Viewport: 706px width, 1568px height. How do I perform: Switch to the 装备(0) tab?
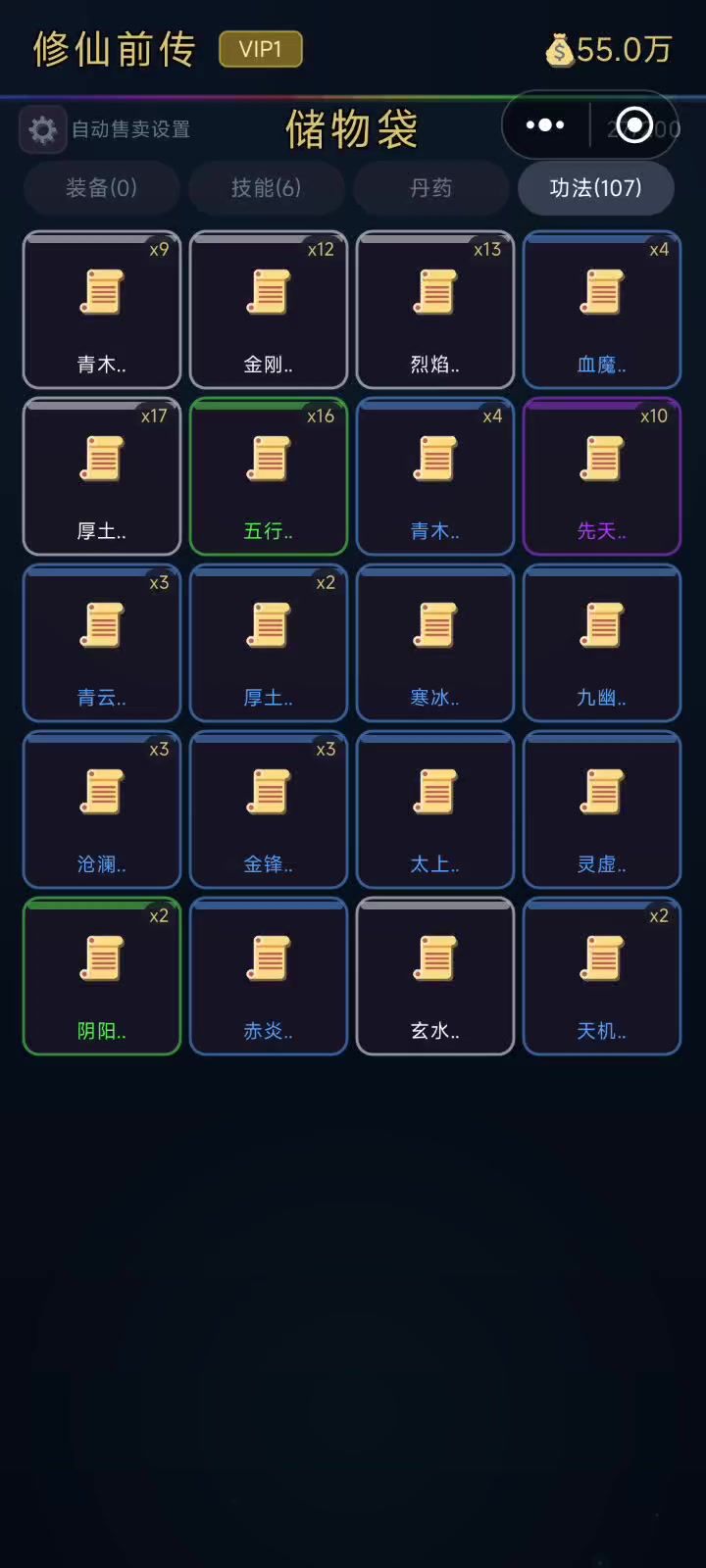[101, 188]
